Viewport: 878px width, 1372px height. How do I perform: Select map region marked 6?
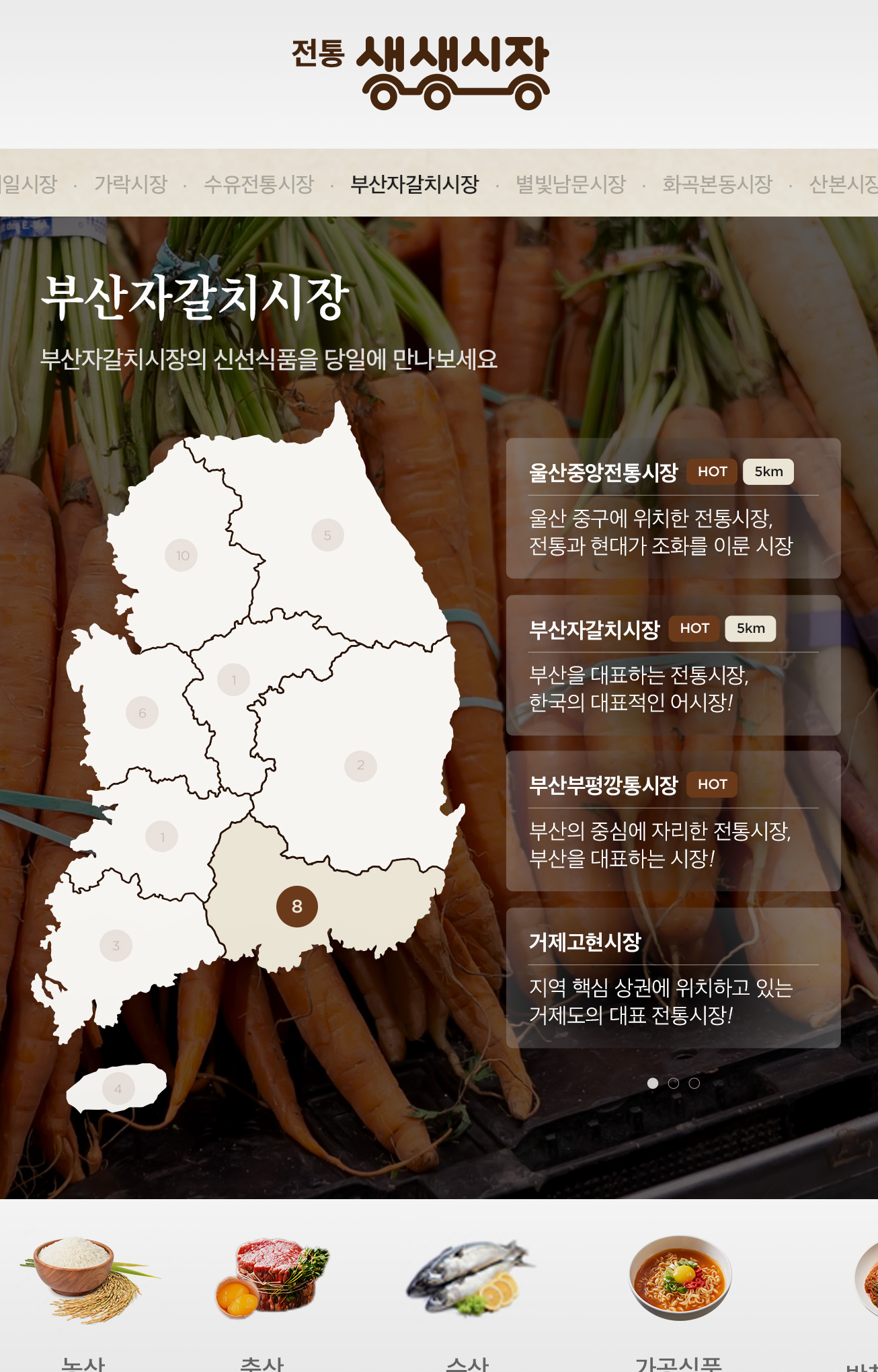pos(142,713)
